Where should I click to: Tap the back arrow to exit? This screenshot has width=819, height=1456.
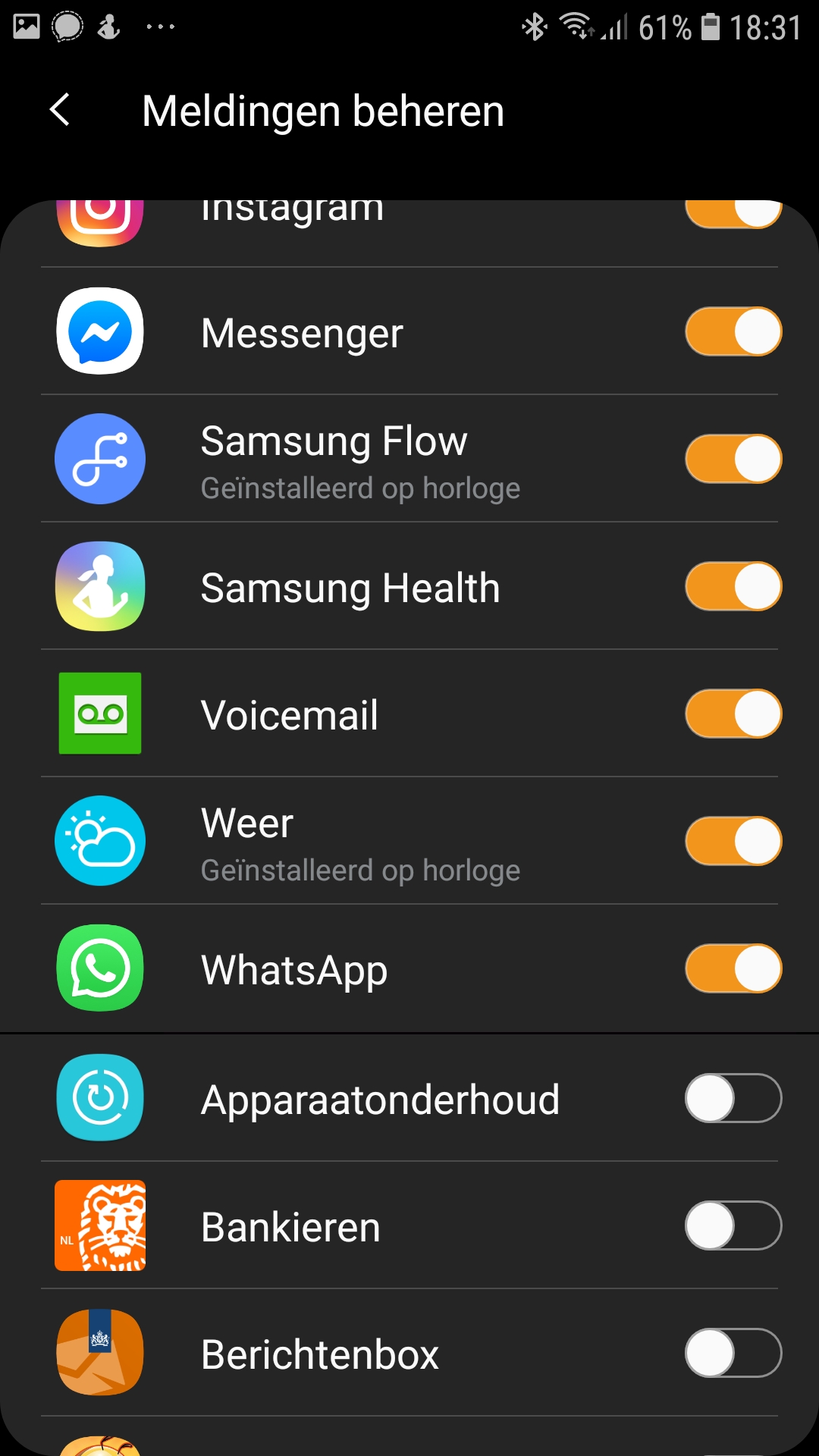point(61,111)
